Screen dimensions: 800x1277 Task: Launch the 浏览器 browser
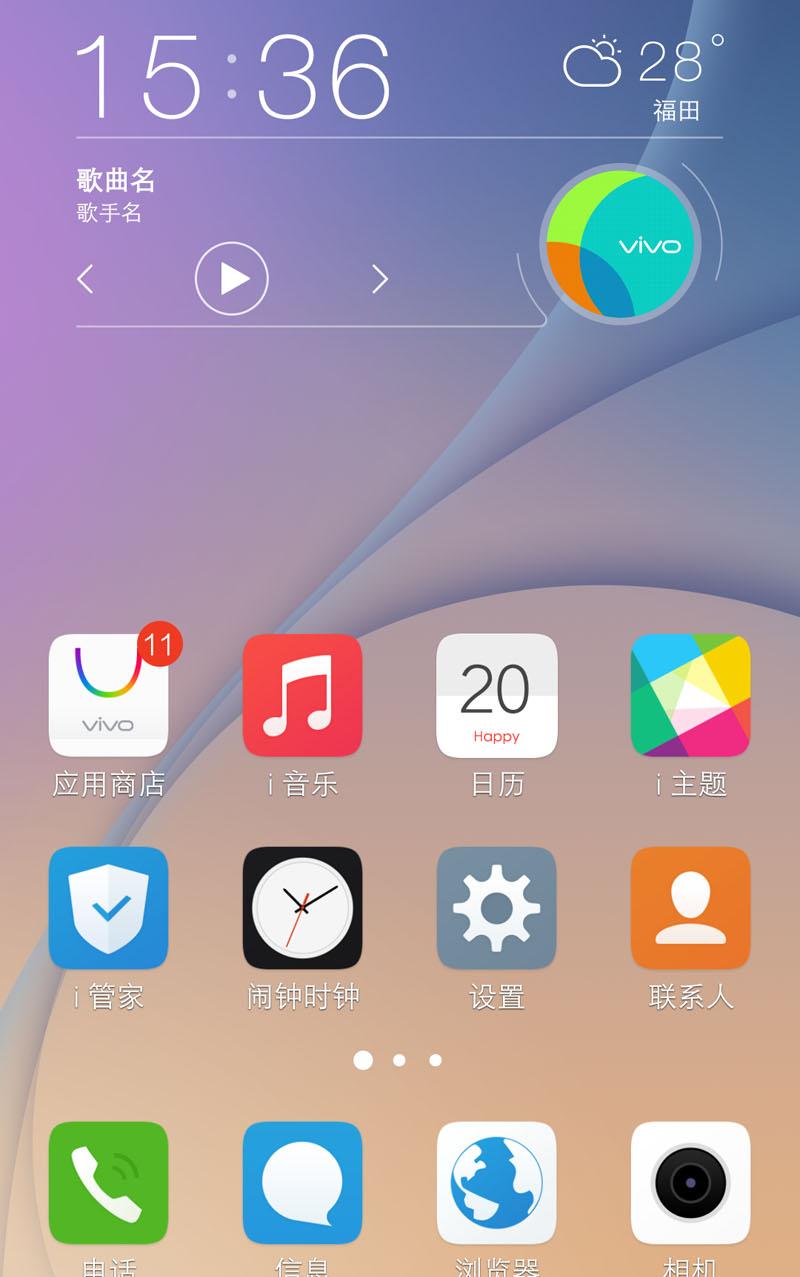click(x=497, y=1182)
